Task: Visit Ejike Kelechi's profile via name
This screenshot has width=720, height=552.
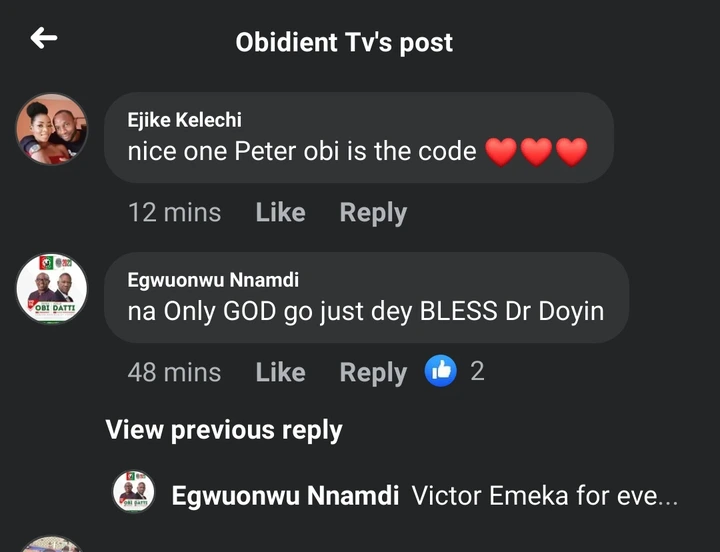Action: click(x=184, y=120)
